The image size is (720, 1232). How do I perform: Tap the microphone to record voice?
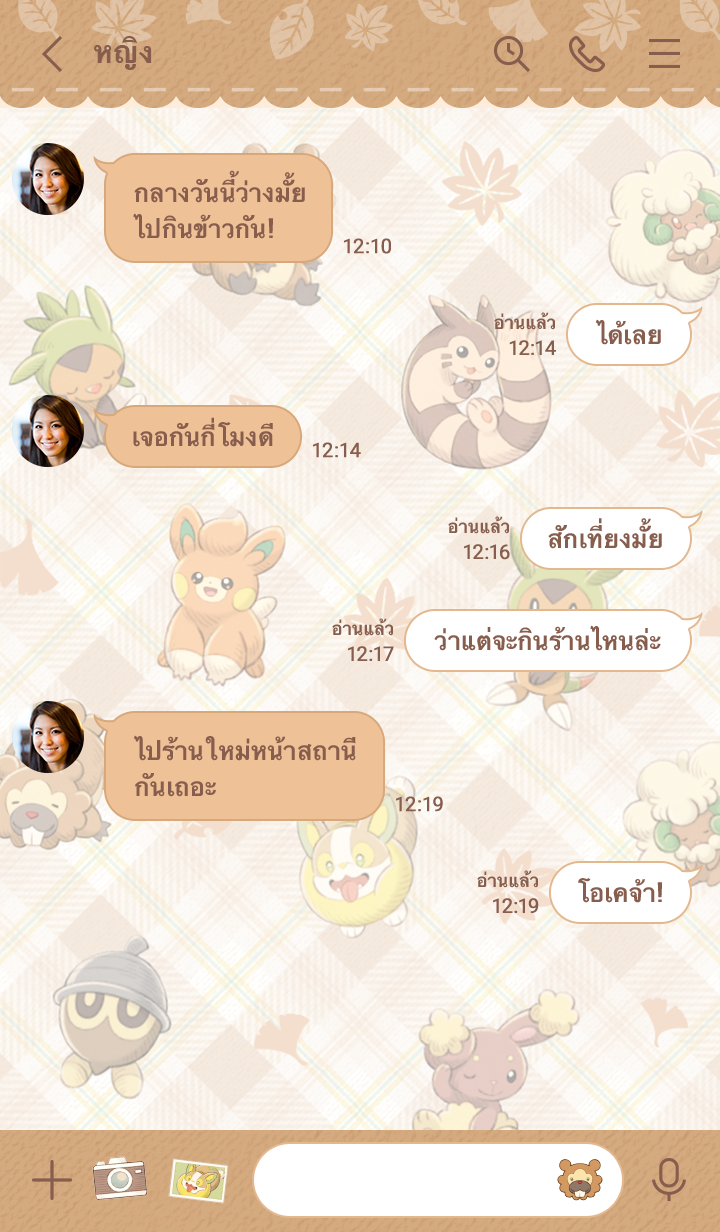point(668,1180)
